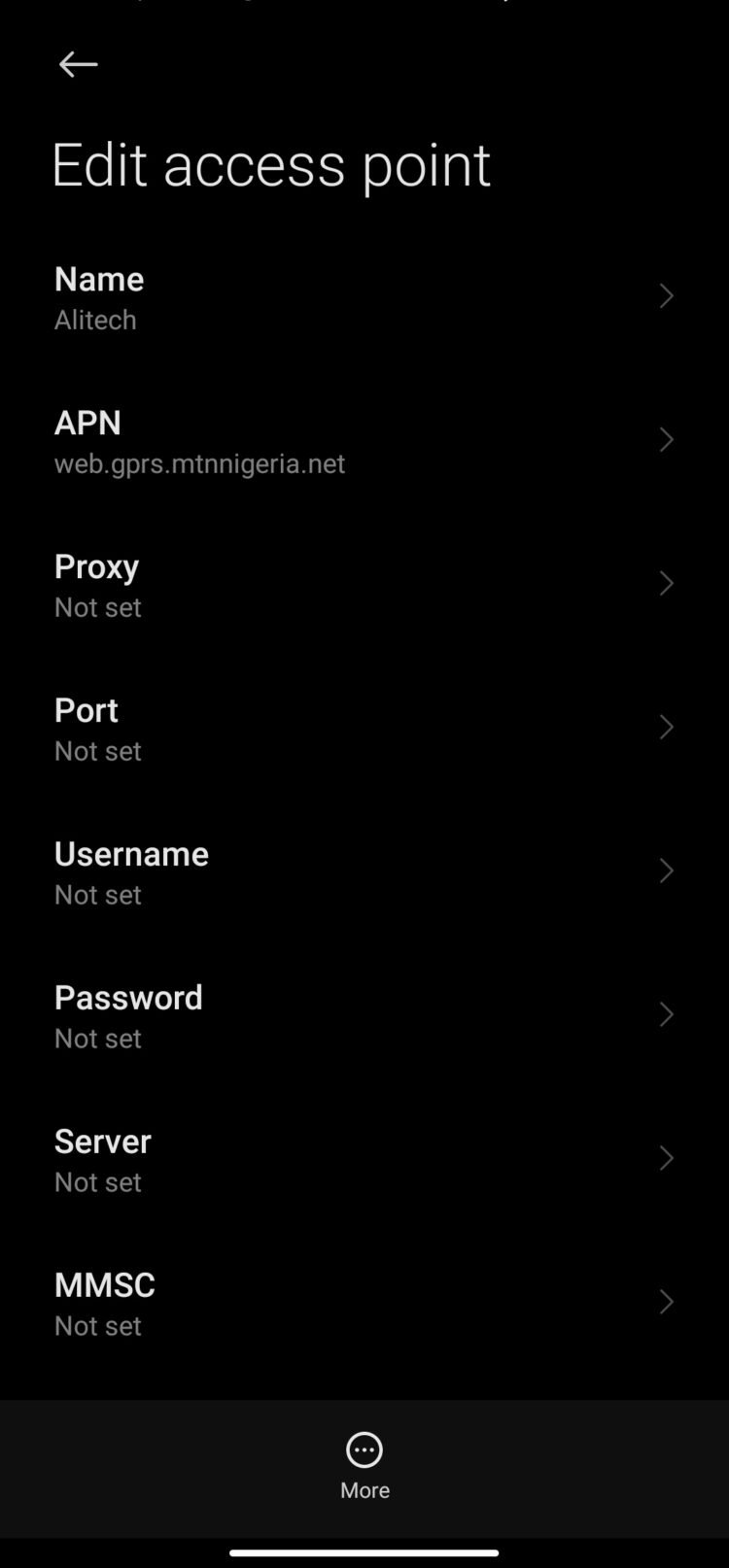Select the Port entry marked Not set
Viewport: 729px width, 1568px height.
292,728
